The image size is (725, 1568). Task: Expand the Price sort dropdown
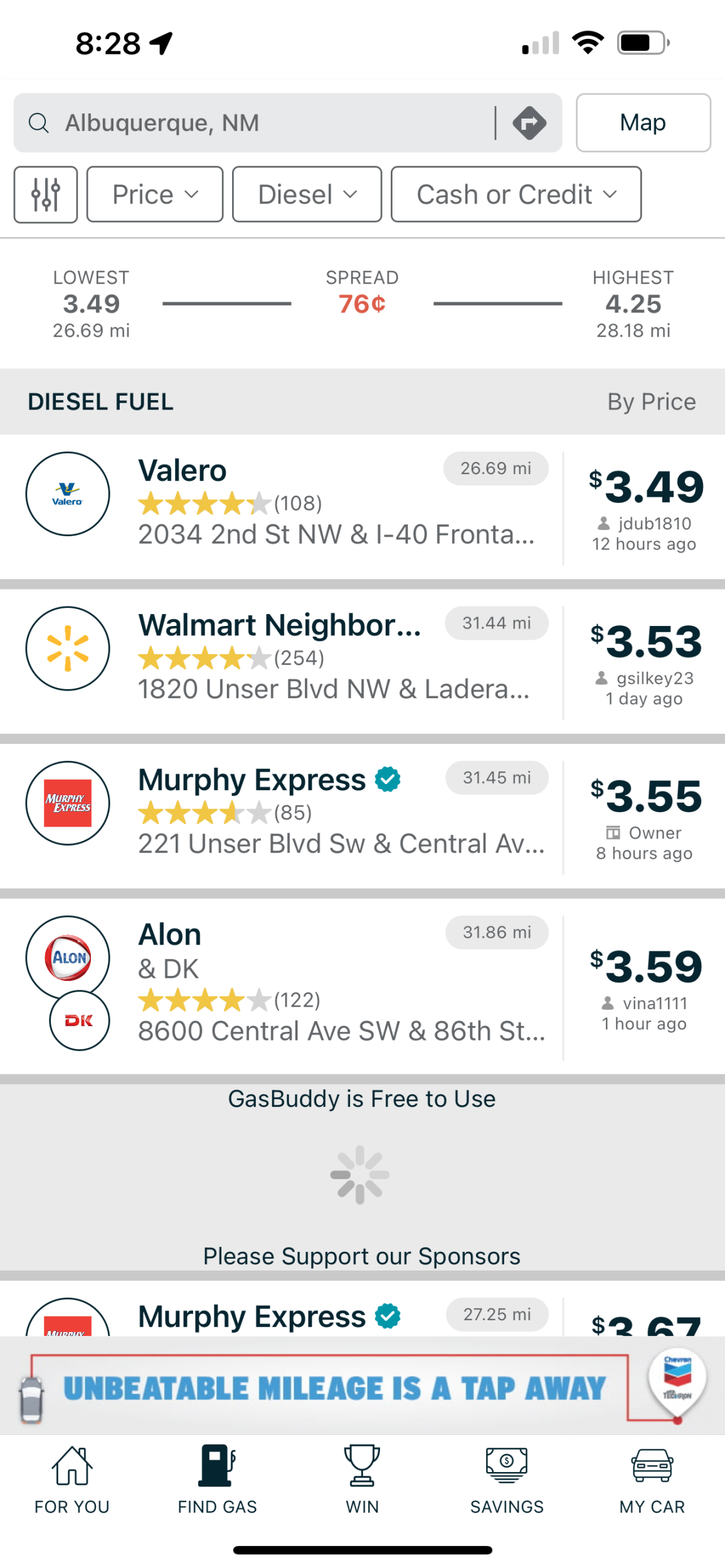tap(155, 194)
